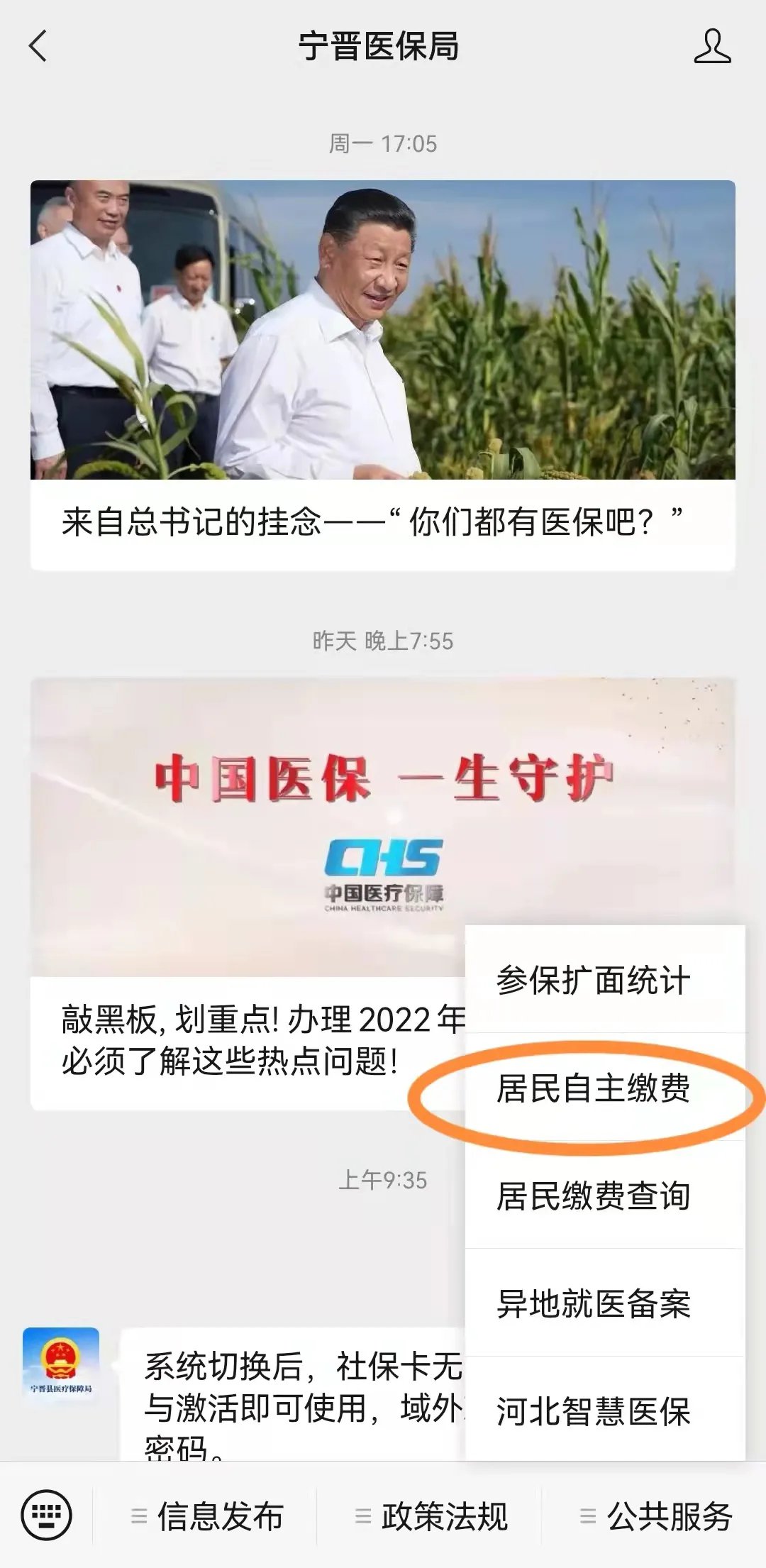This screenshot has width=766, height=1568.
Task: View the 宁晋县医疗保障局 avatar profile
Action: [x=61, y=1365]
